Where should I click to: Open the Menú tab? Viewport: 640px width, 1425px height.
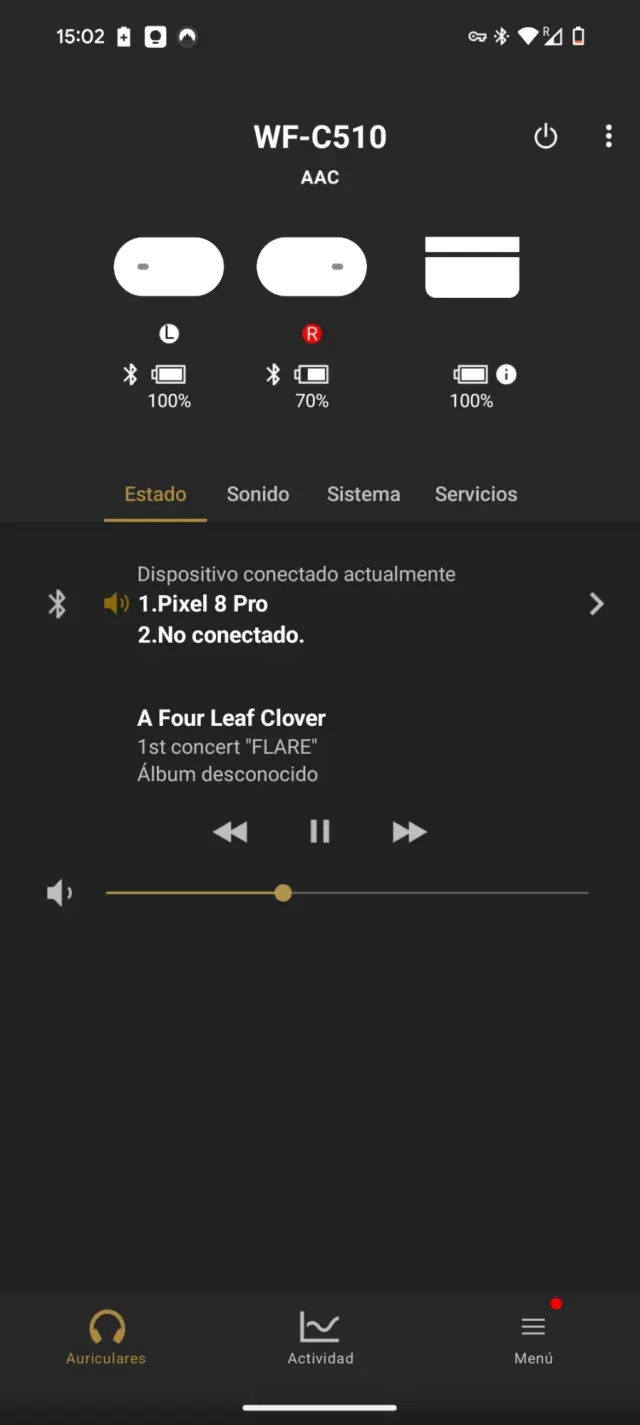(533, 1338)
